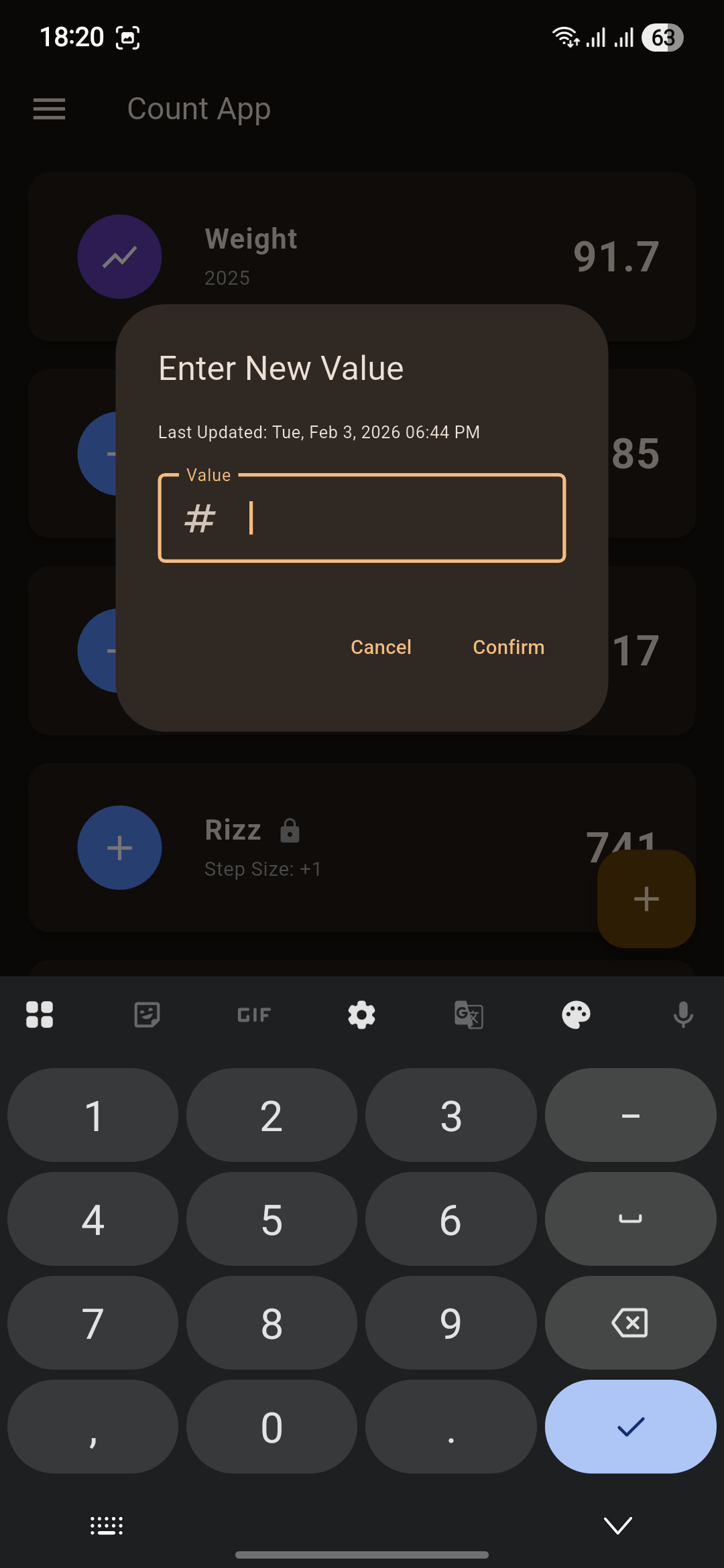Image resolution: width=724 pixels, height=1568 pixels.
Task: Confirm the entered value
Action: click(x=508, y=647)
